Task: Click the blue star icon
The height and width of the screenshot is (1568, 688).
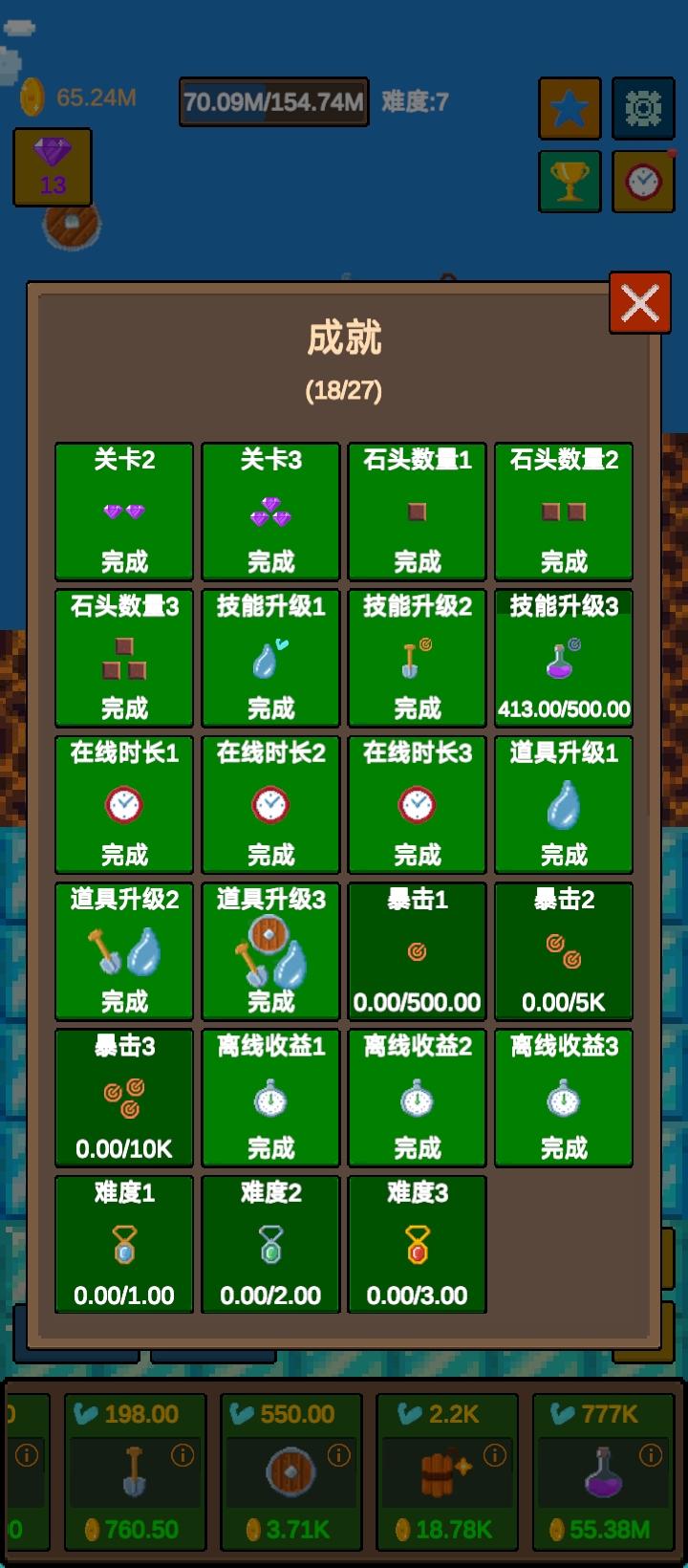Action: pos(570,106)
